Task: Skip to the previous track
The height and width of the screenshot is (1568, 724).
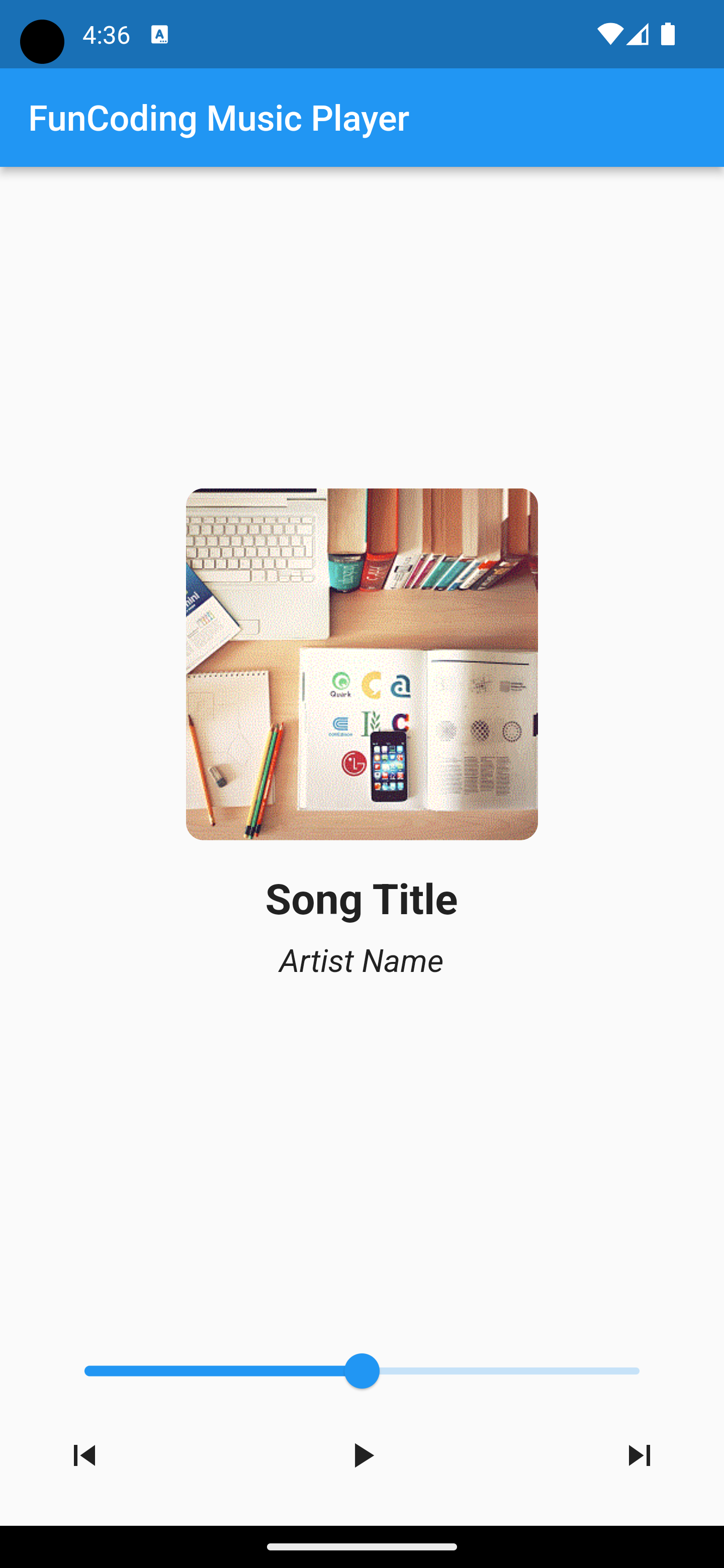Action: [84, 1455]
